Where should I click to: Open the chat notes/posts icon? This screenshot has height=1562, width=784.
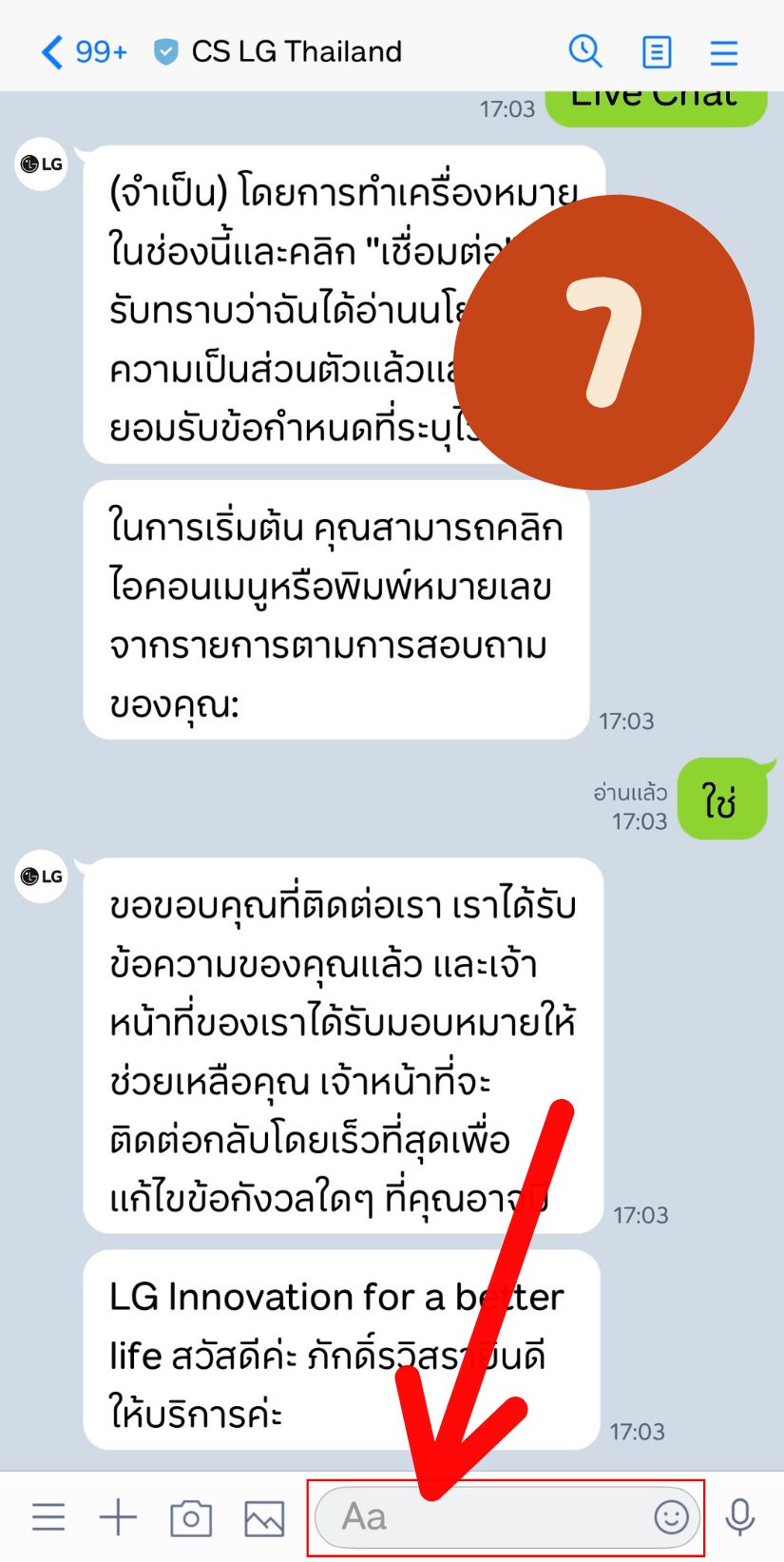[656, 52]
